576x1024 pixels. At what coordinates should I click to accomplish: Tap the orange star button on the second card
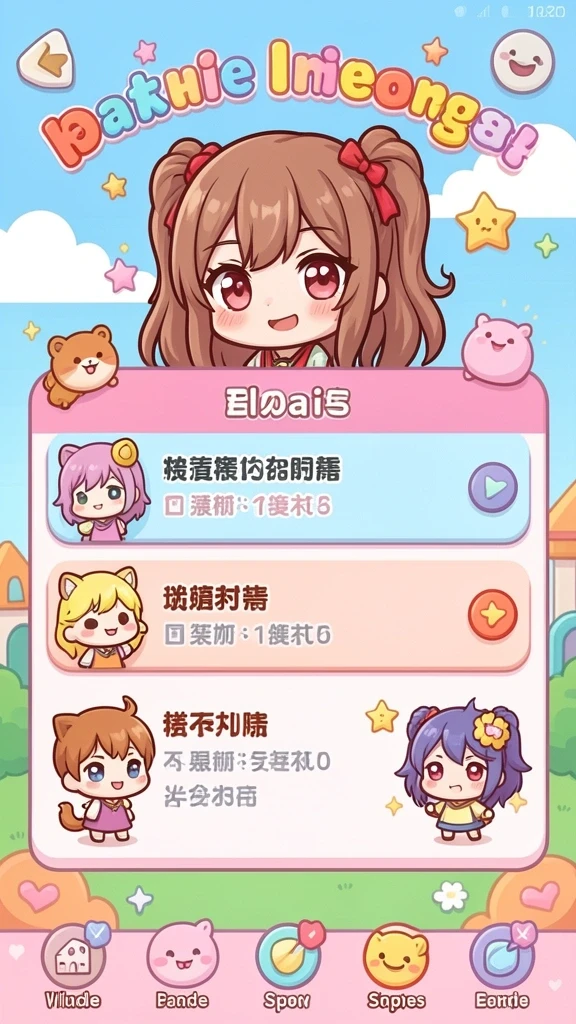[x=492, y=615]
